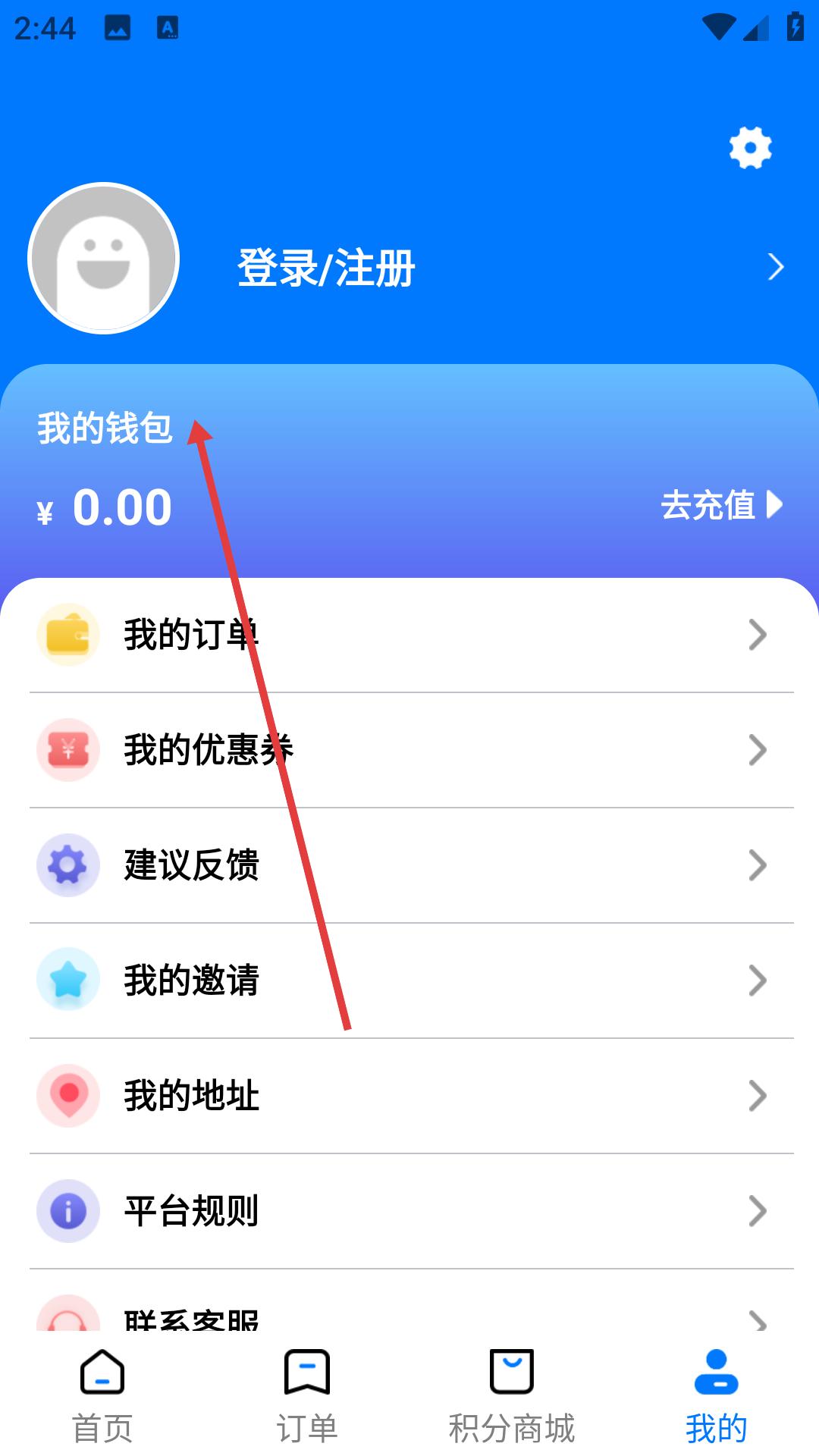Tap 去充值 to recharge the wallet
The width and height of the screenshot is (819, 1456).
720,505
